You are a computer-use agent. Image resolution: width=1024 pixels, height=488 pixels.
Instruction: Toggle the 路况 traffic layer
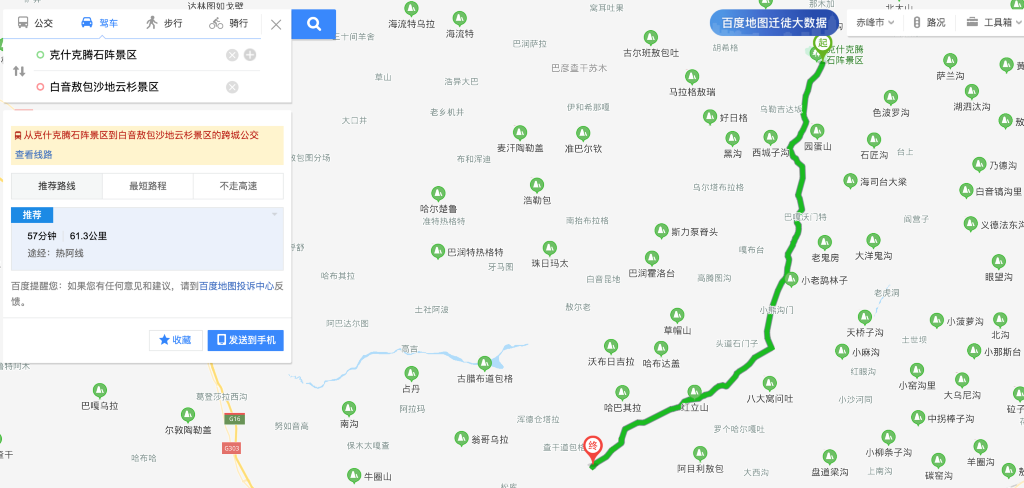tap(929, 22)
